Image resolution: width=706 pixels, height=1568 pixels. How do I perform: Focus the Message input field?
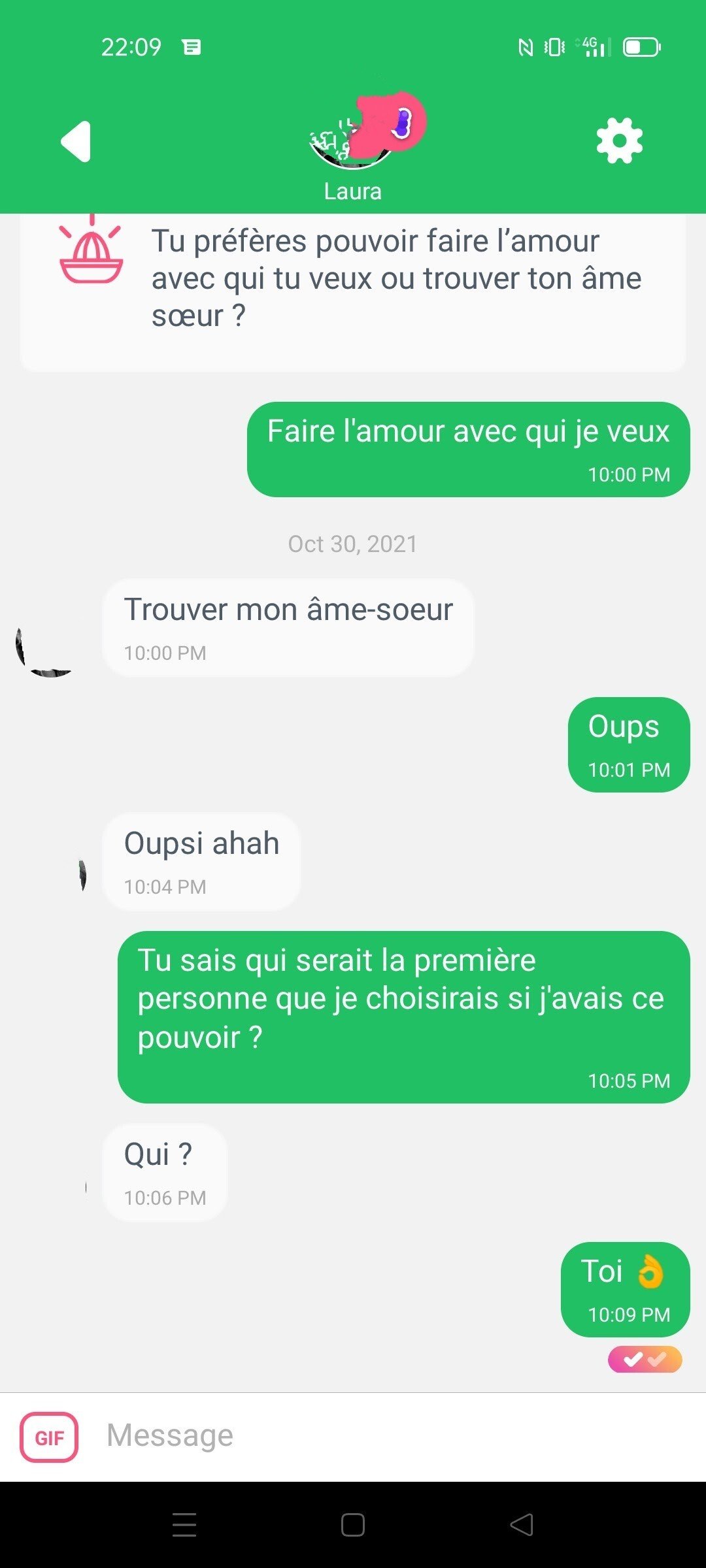point(392,1436)
